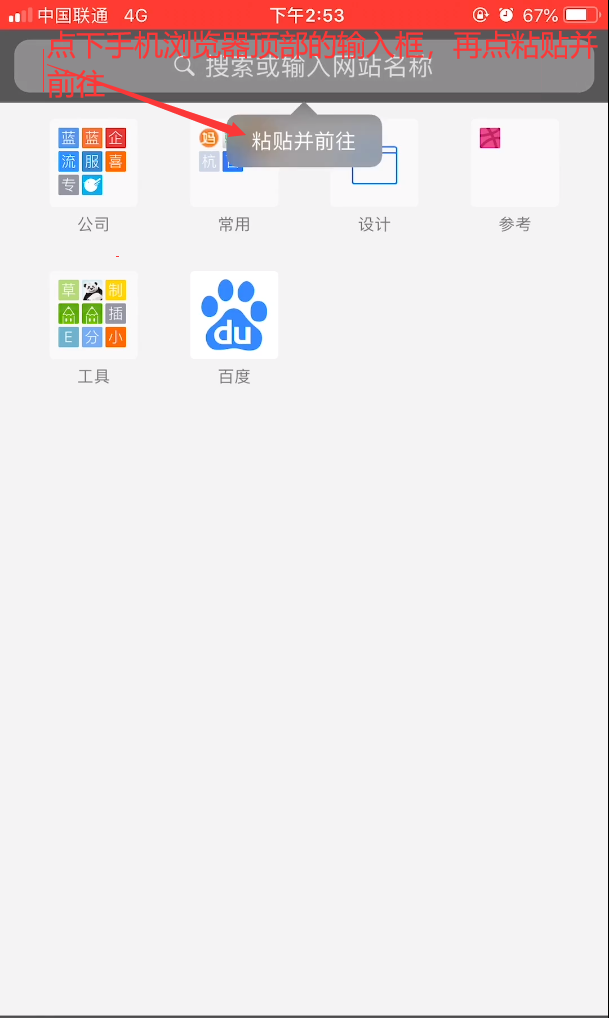Image resolution: width=609 pixels, height=1018 pixels.
Task: Choose 粘贴并前往 from the popup
Action: pos(304,141)
